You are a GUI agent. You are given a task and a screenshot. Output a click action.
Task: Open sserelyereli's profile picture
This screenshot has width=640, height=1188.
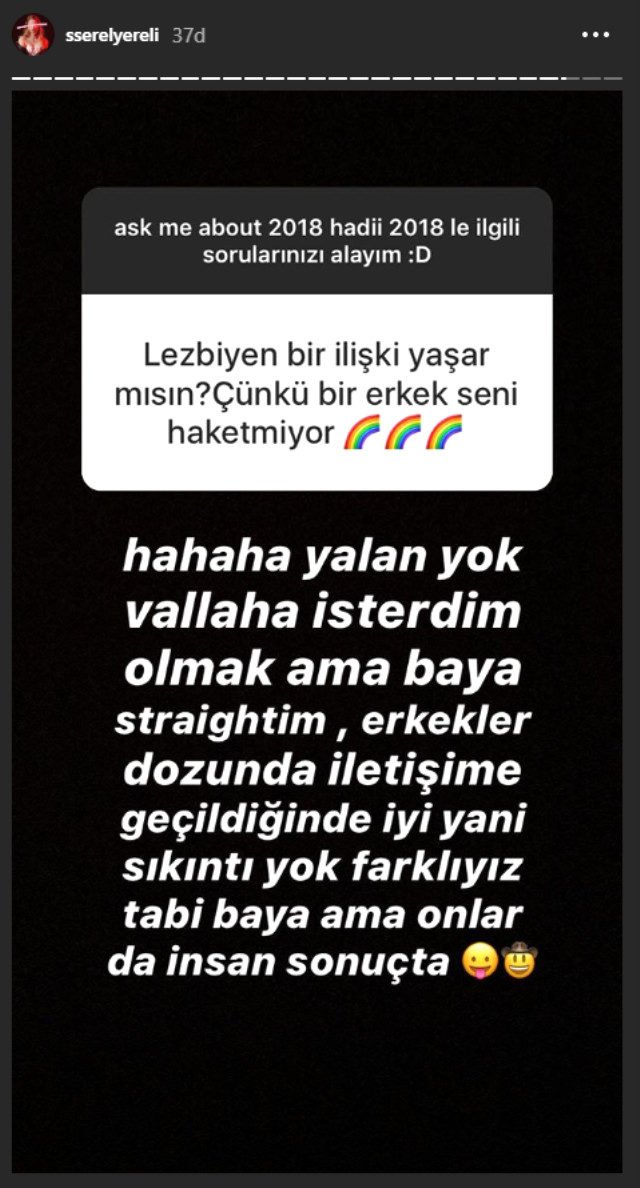32,36
